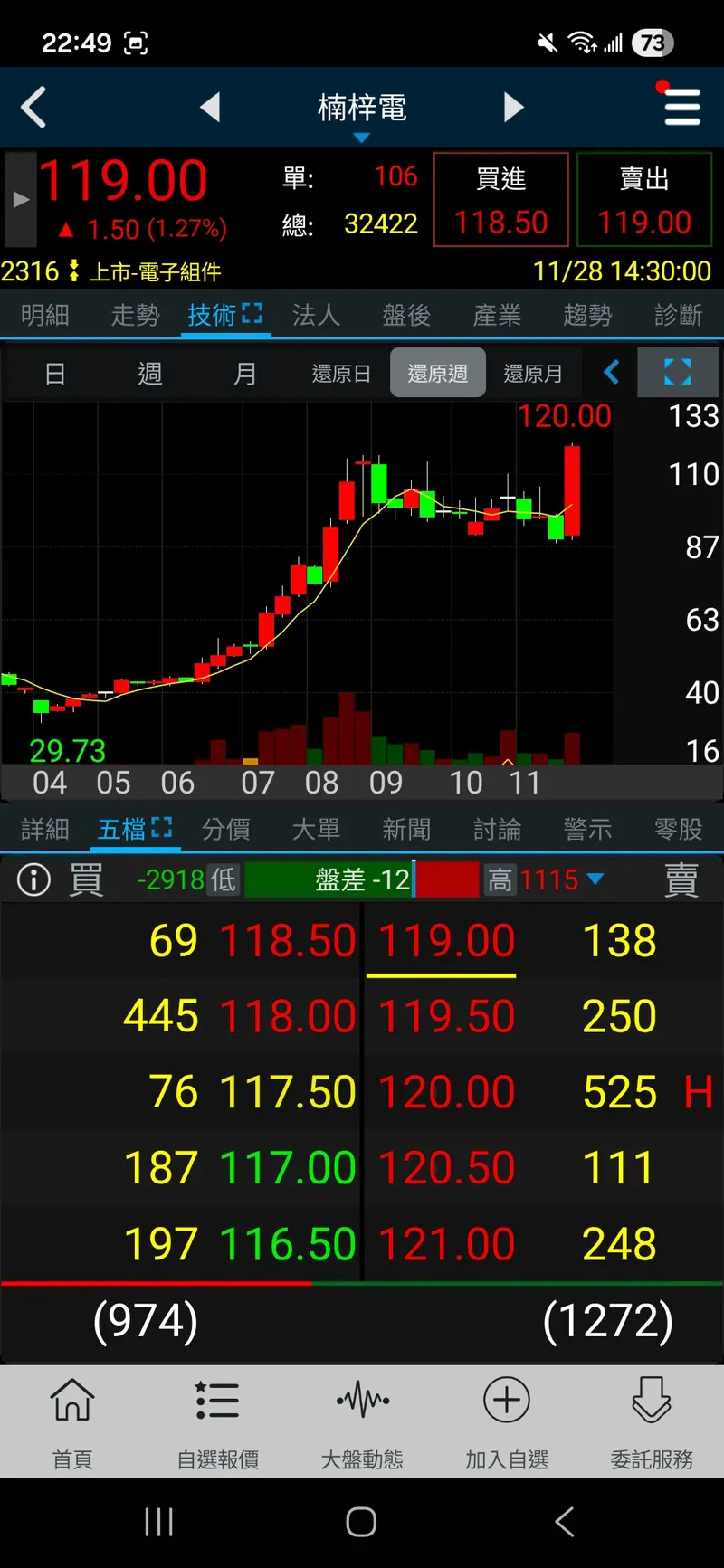Select the 還原月 chart option
The height and width of the screenshot is (1568, 724).
click(x=533, y=374)
